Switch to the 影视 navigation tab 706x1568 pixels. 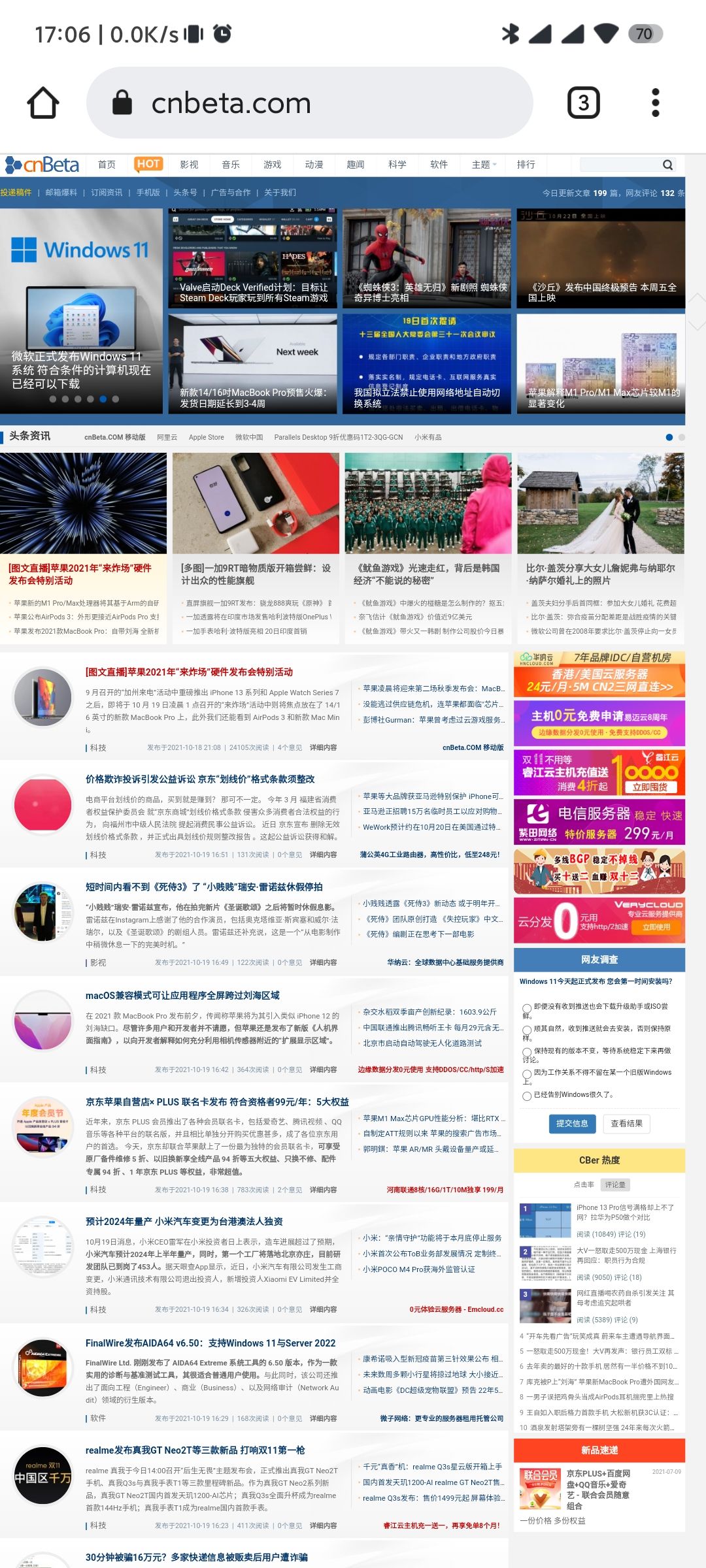(189, 165)
